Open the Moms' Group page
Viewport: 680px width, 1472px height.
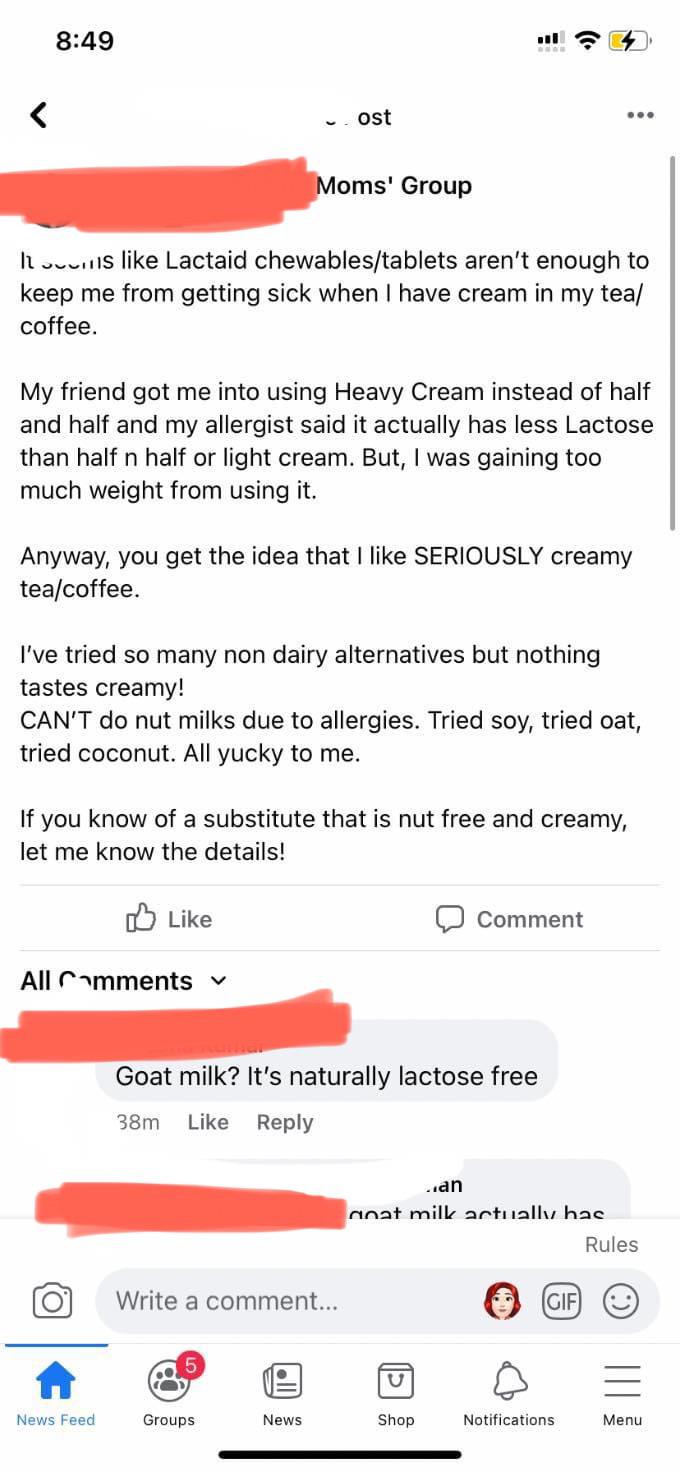click(x=393, y=186)
